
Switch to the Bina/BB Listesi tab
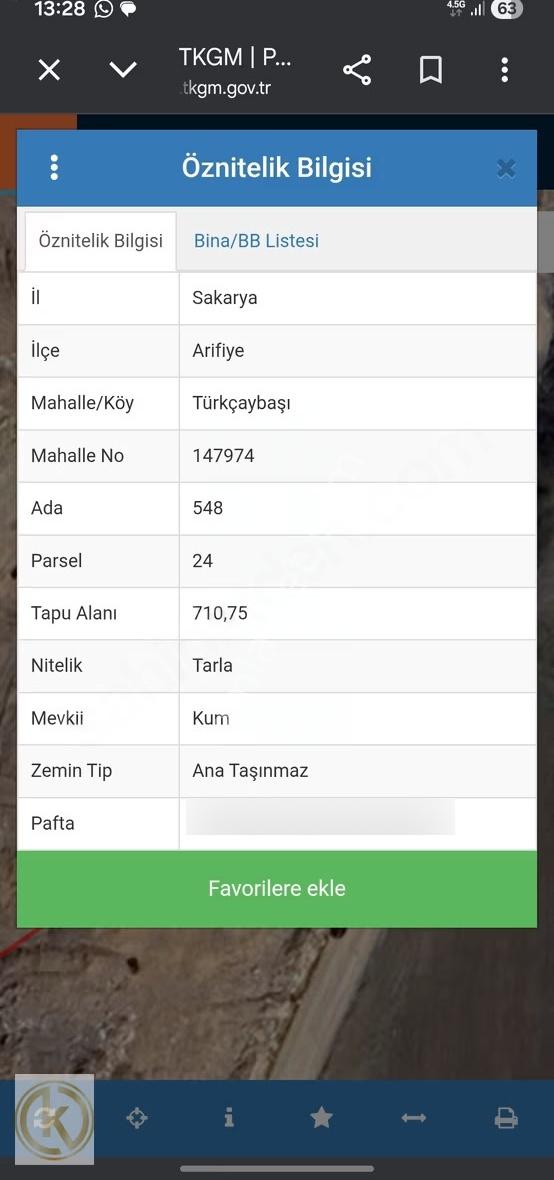click(x=256, y=241)
